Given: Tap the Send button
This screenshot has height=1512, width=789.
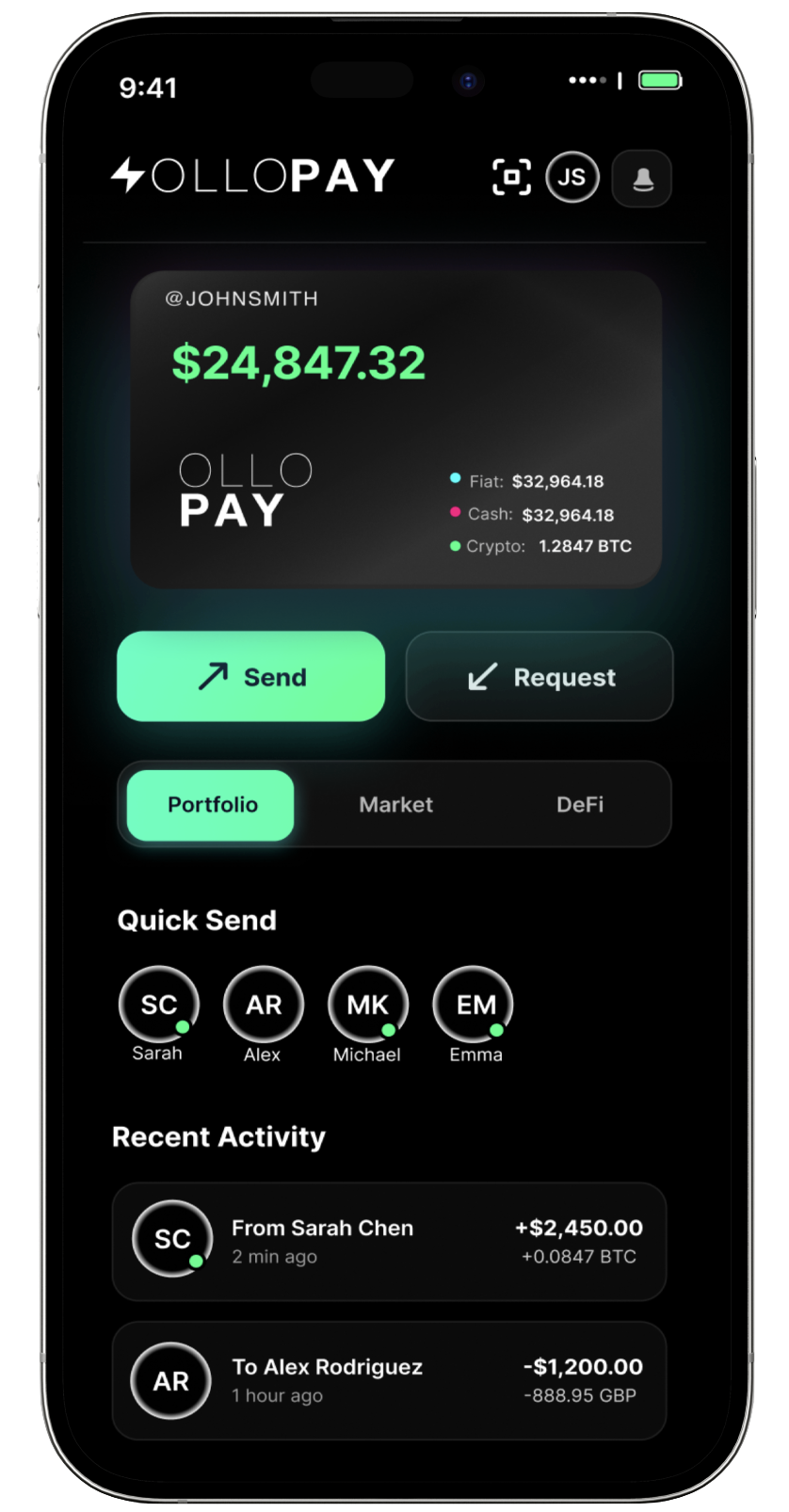Looking at the screenshot, I should [250, 676].
